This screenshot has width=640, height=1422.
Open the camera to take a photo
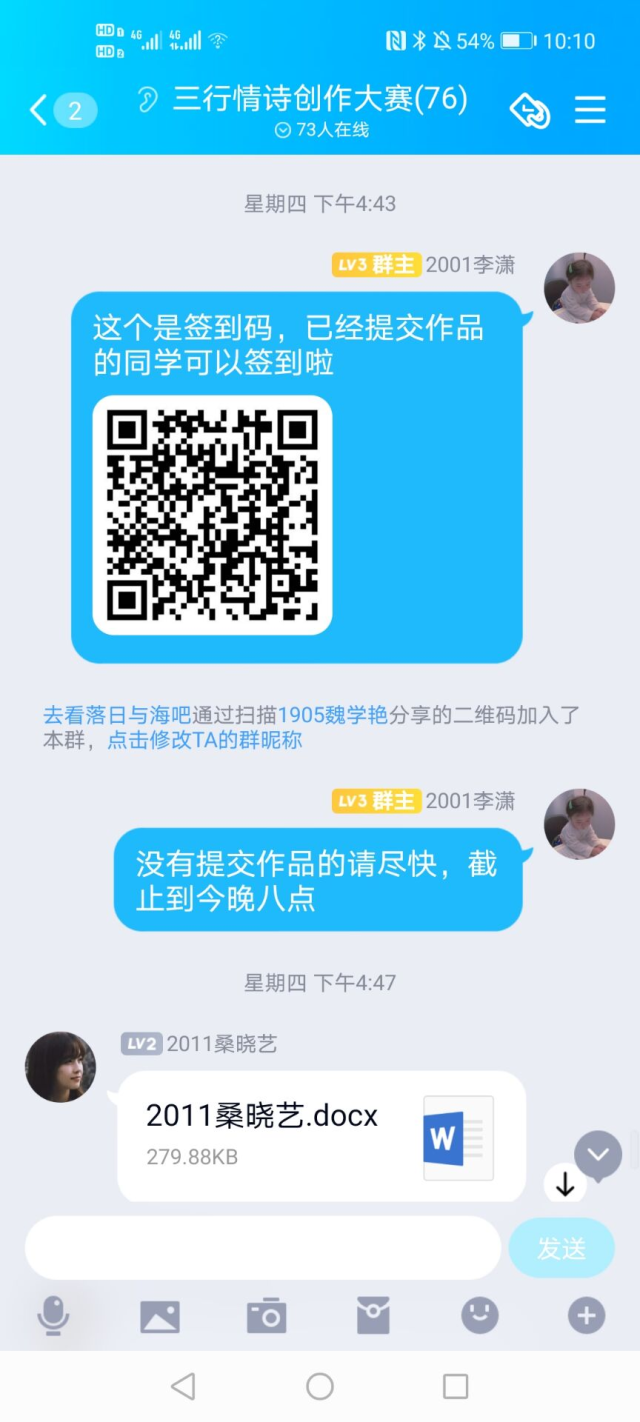click(267, 1316)
